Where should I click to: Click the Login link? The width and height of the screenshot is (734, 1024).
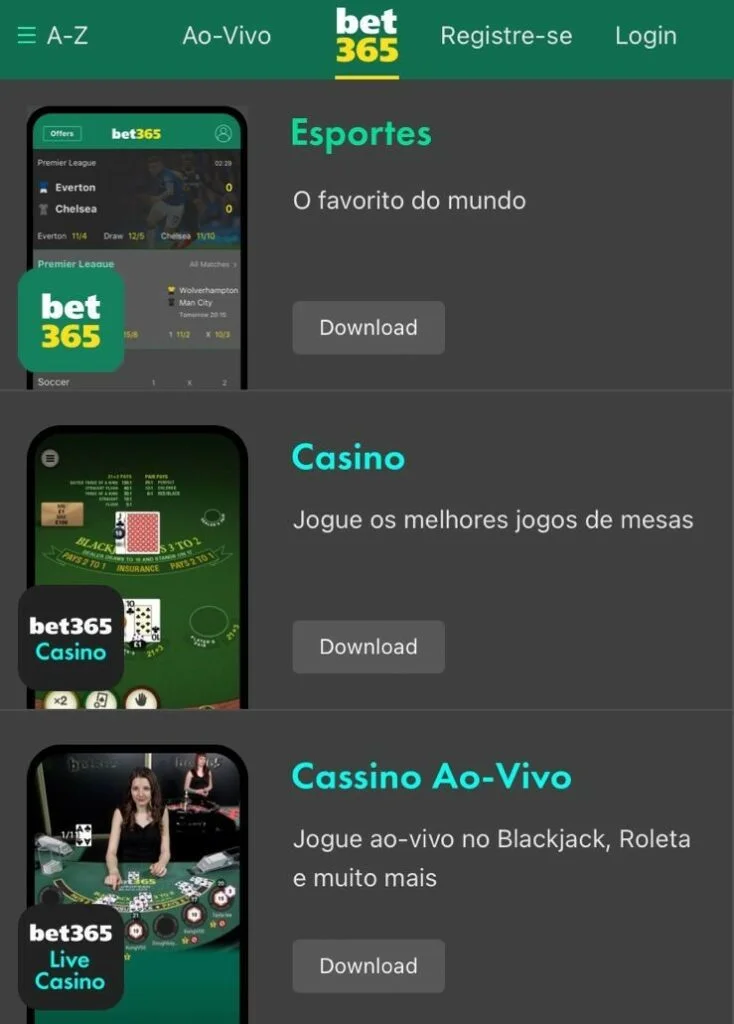(x=646, y=36)
